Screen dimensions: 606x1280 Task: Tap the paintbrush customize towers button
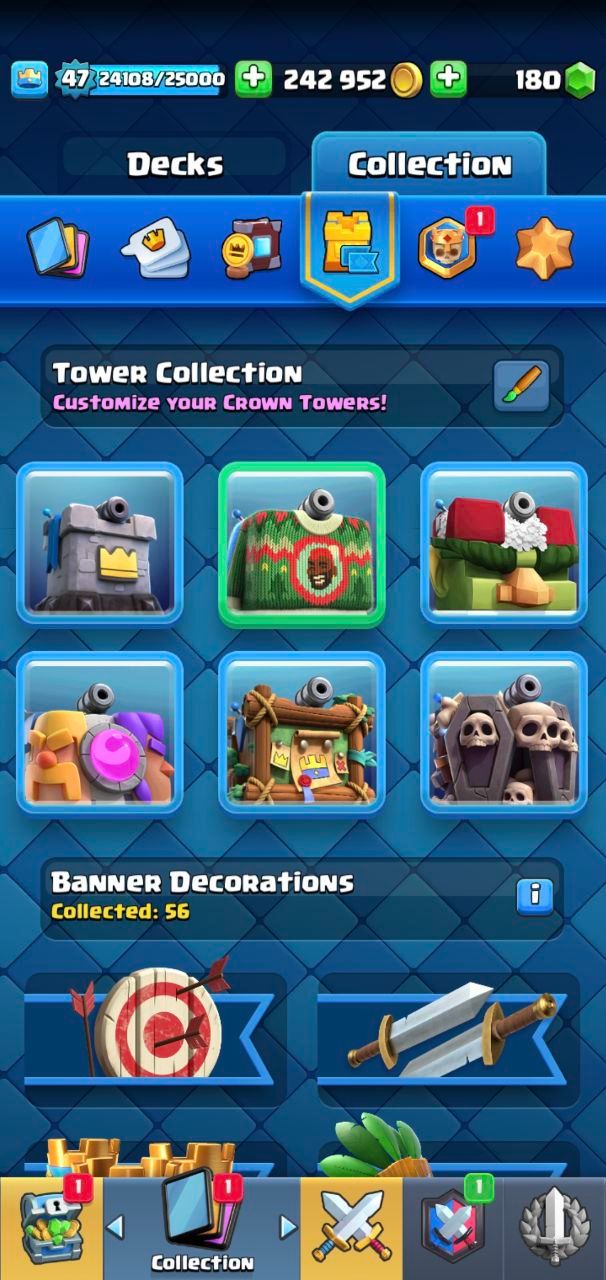coord(521,386)
